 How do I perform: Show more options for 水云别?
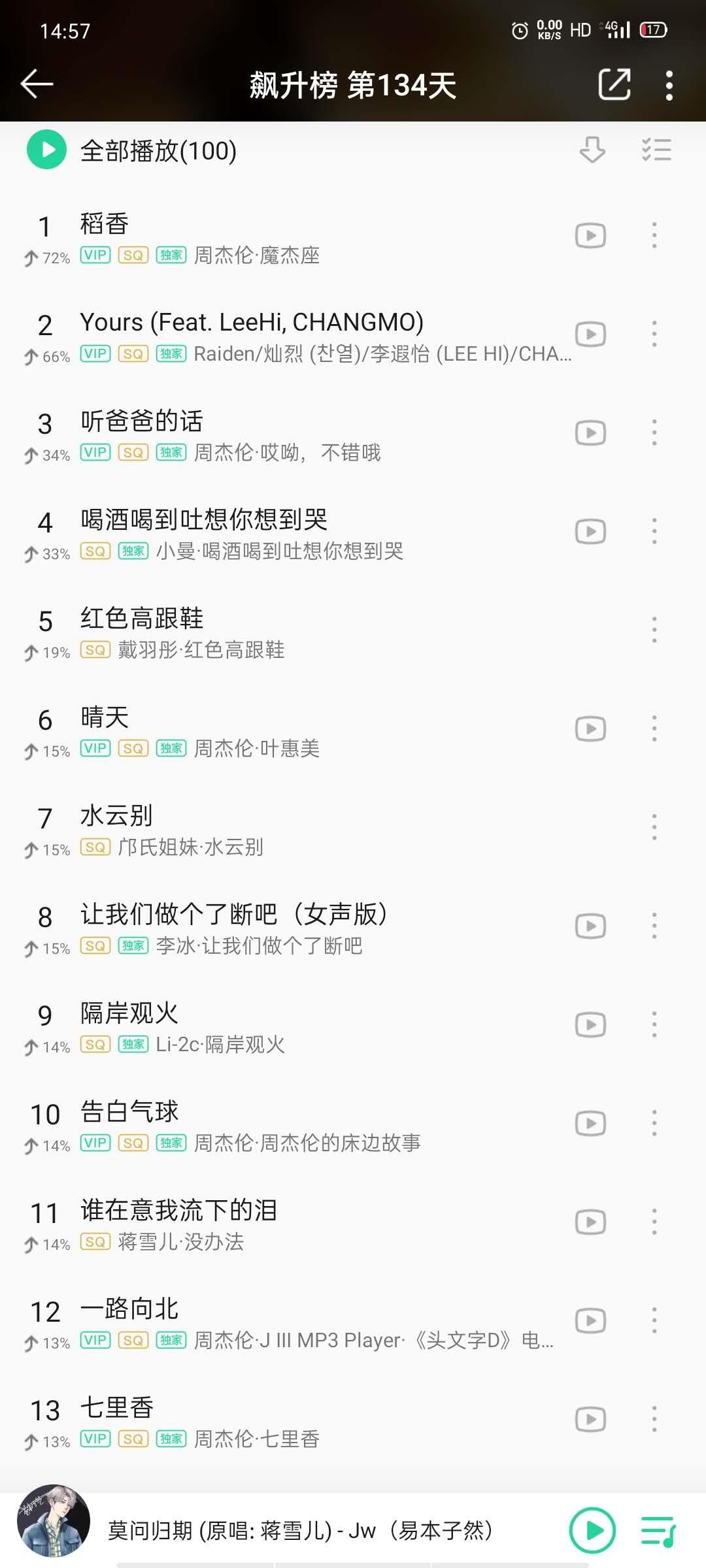[654, 827]
